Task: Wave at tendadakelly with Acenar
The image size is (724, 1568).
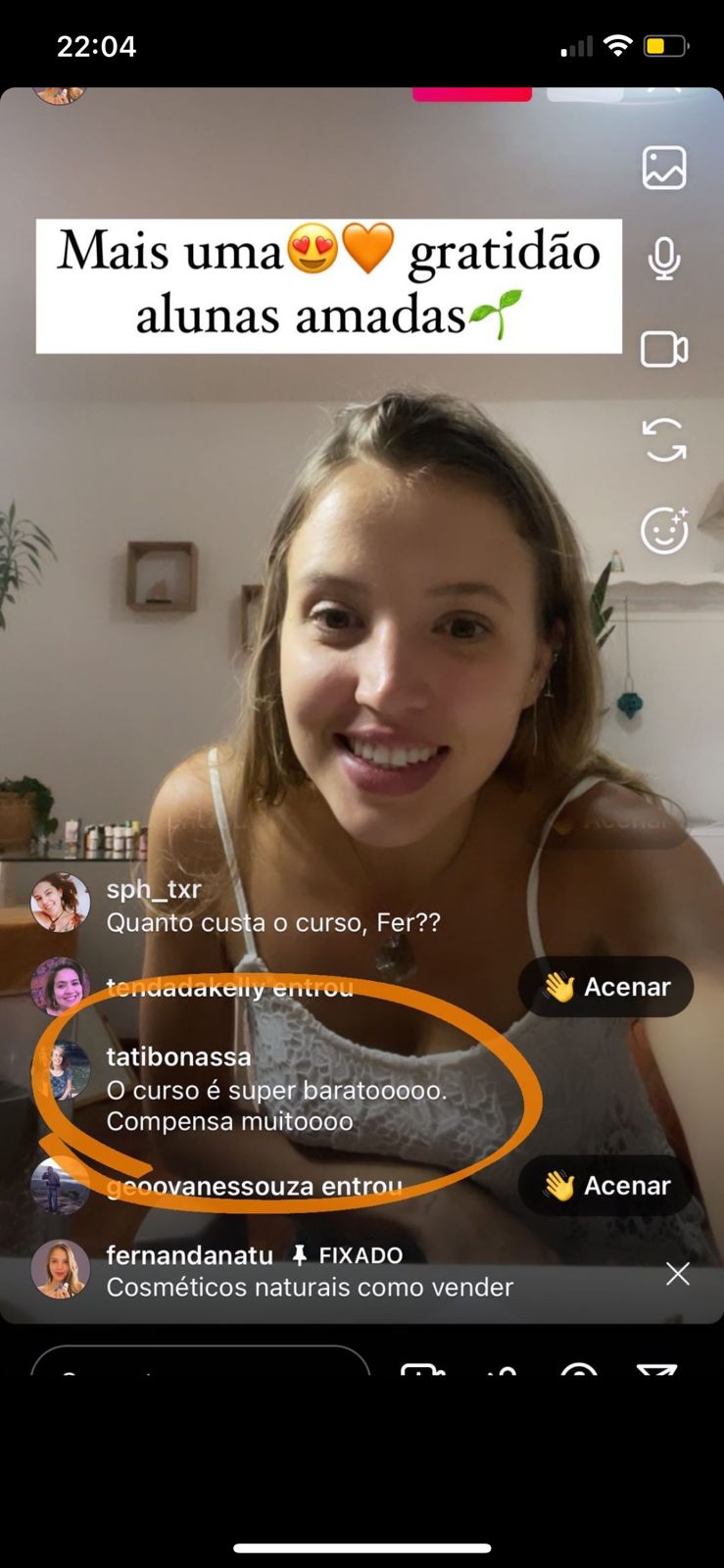Action: (x=605, y=986)
